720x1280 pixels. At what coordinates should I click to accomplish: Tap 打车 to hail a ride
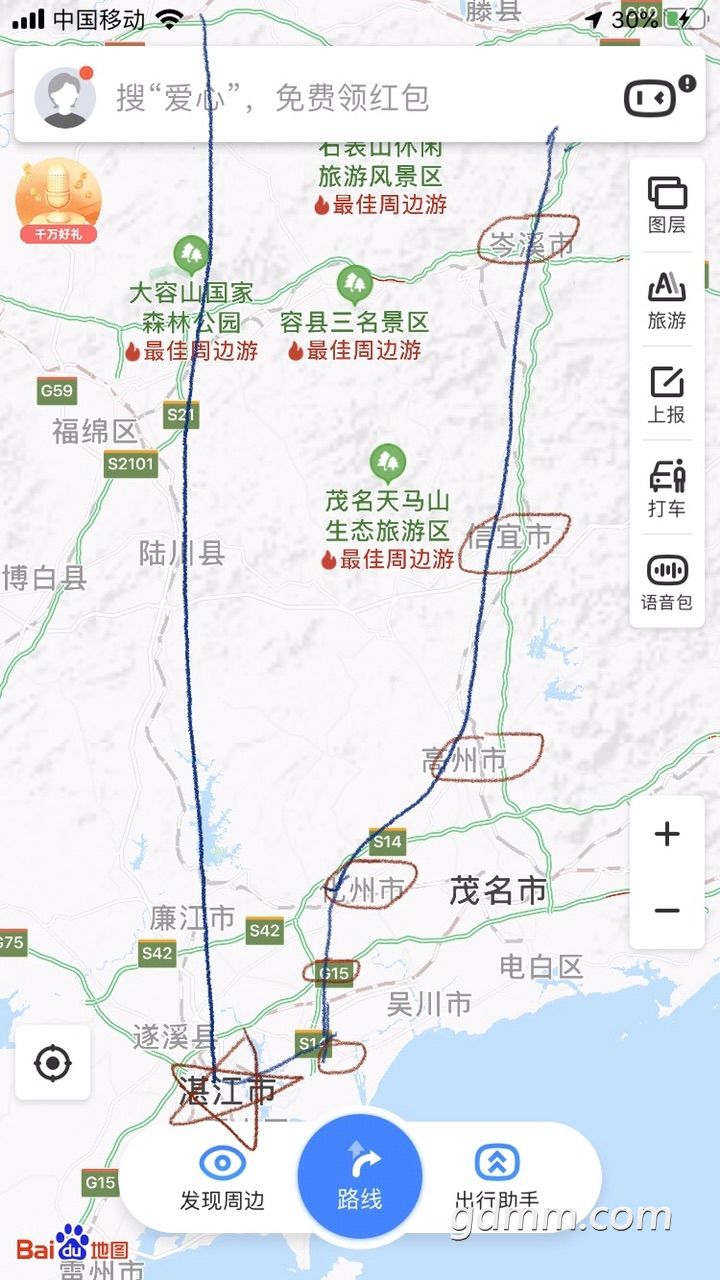coord(667,488)
